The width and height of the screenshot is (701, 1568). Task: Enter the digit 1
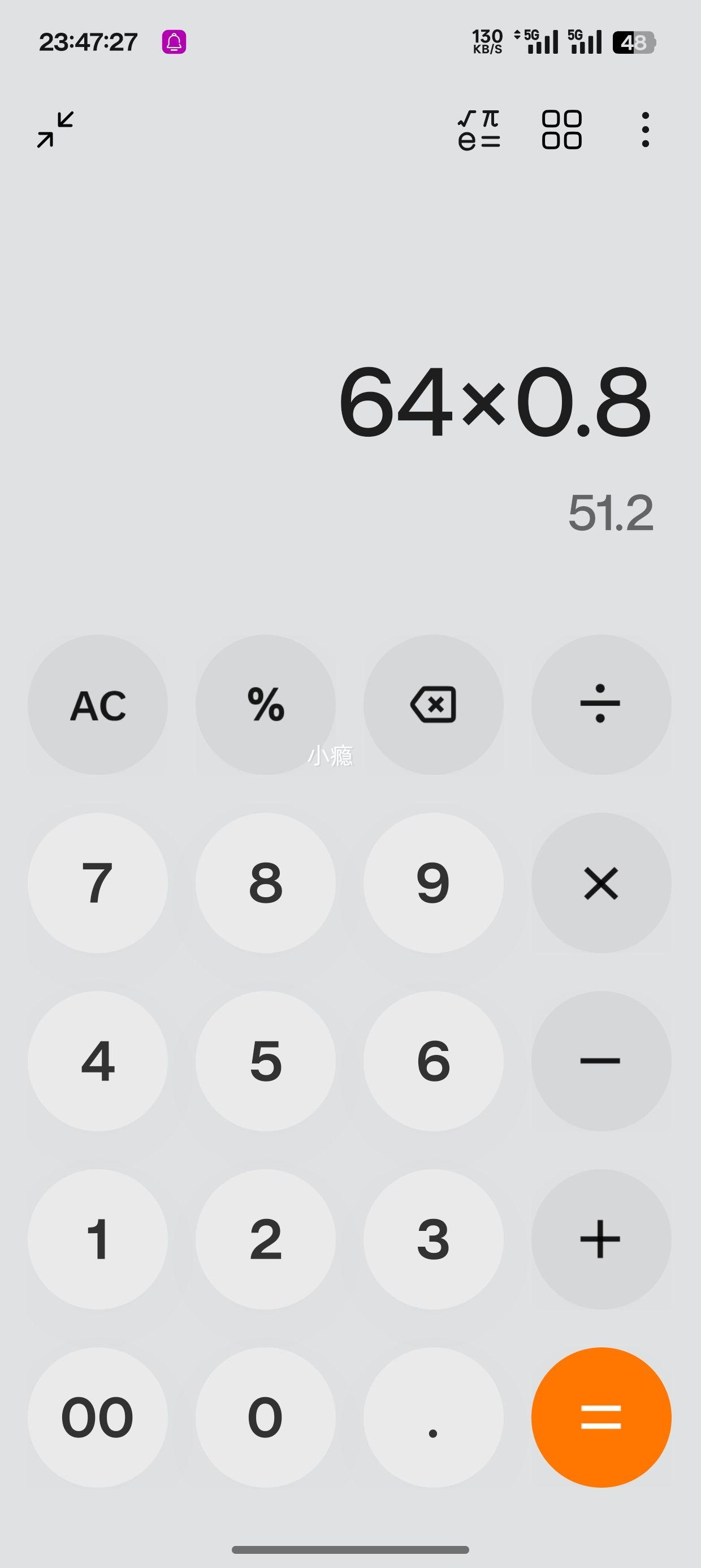pos(98,1239)
